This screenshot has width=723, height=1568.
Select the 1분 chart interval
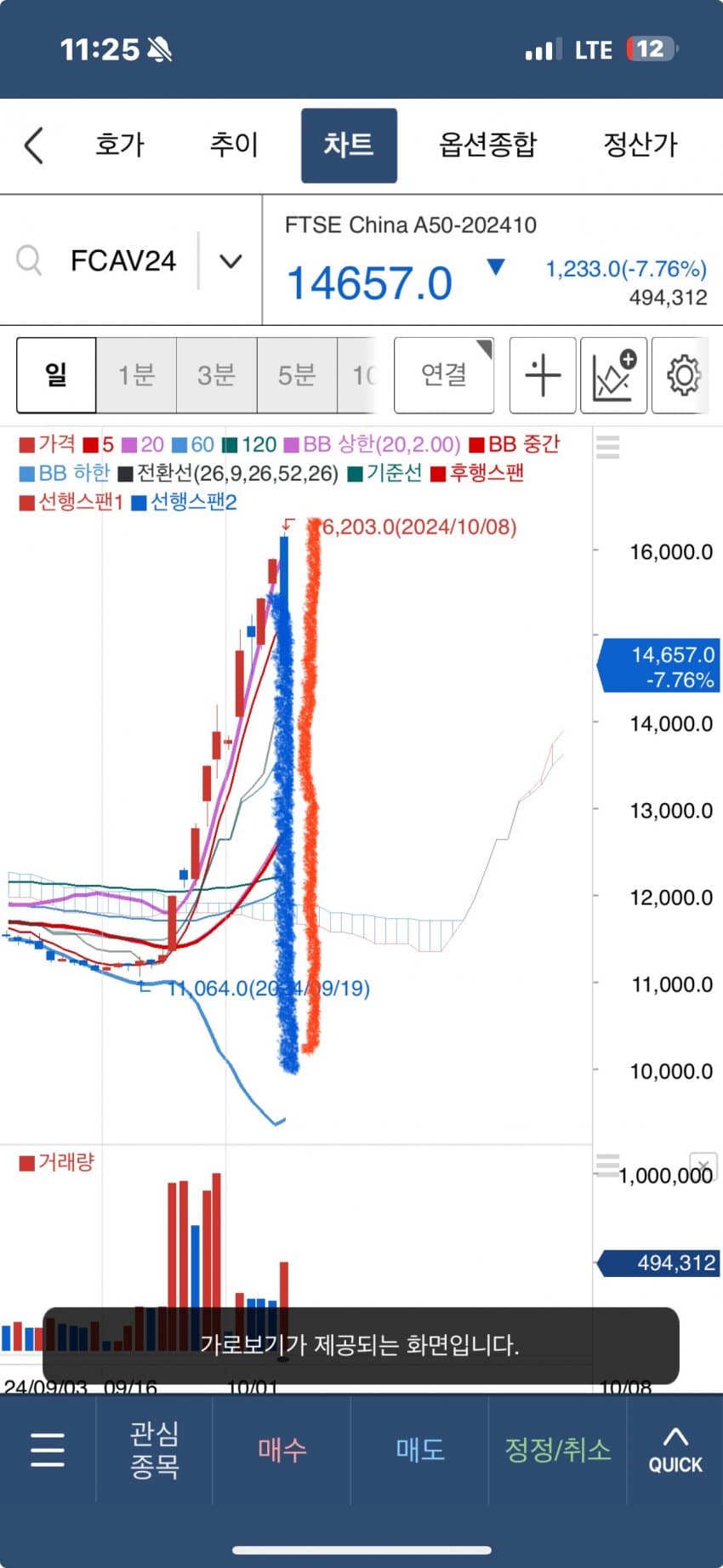(136, 375)
